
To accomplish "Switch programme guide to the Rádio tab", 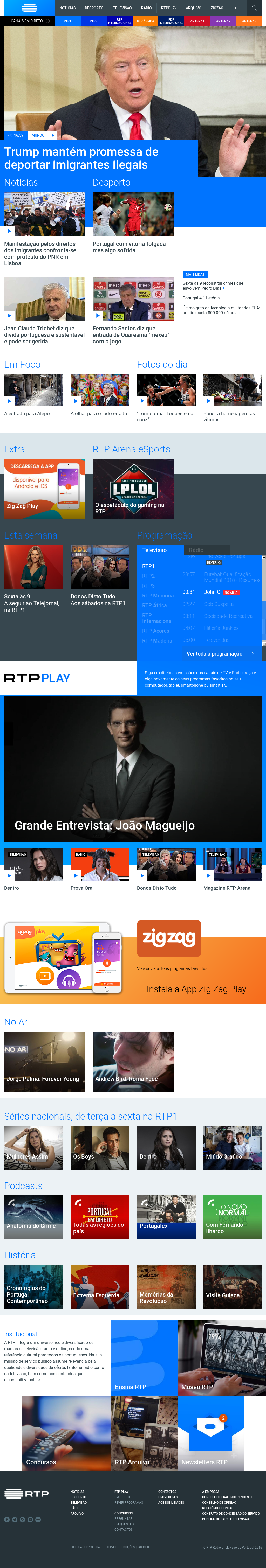I will click(196, 550).
